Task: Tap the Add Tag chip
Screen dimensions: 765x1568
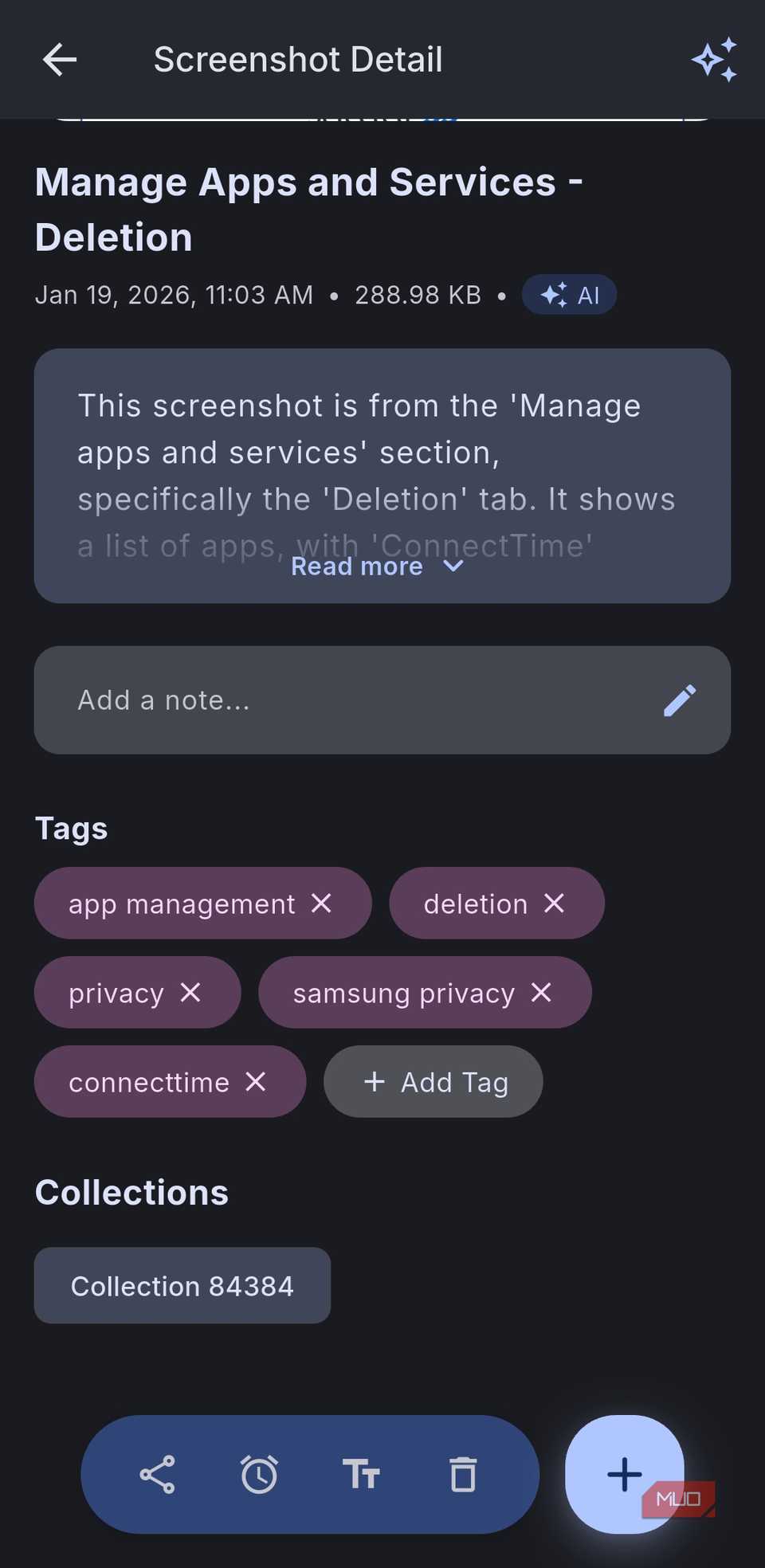Action: tap(433, 1082)
